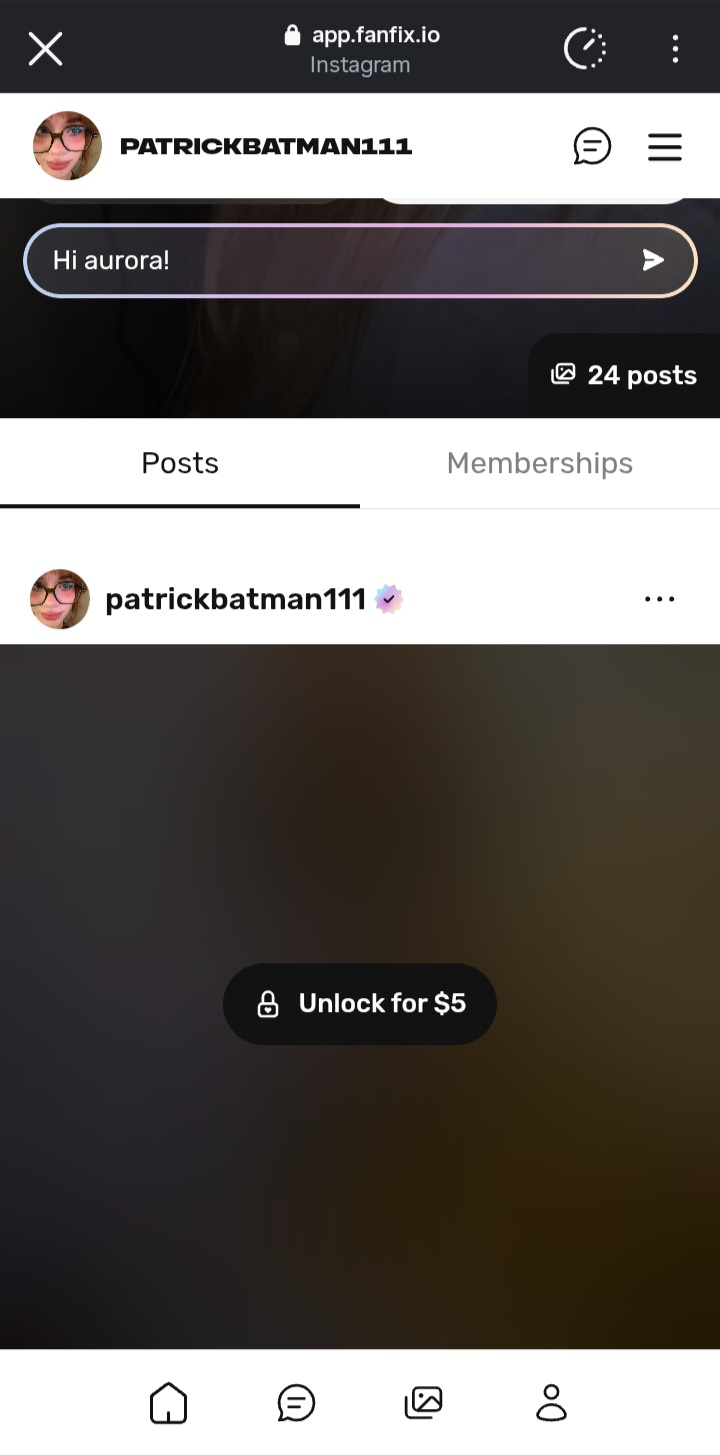Open the three-dot menu on the post
This screenshot has width=720, height=1455.
tap(659, 598)
